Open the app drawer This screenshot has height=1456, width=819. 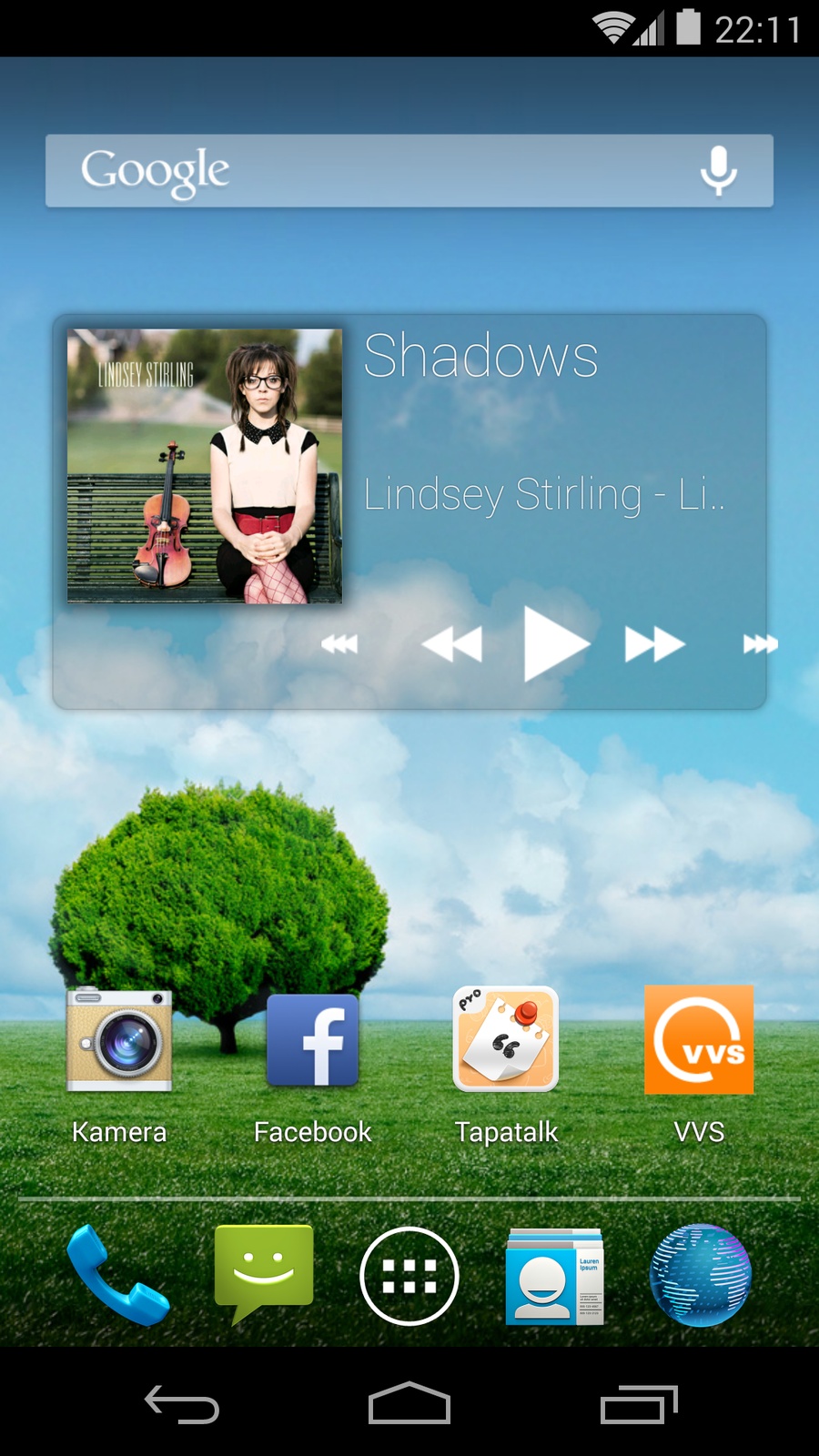409,1275
